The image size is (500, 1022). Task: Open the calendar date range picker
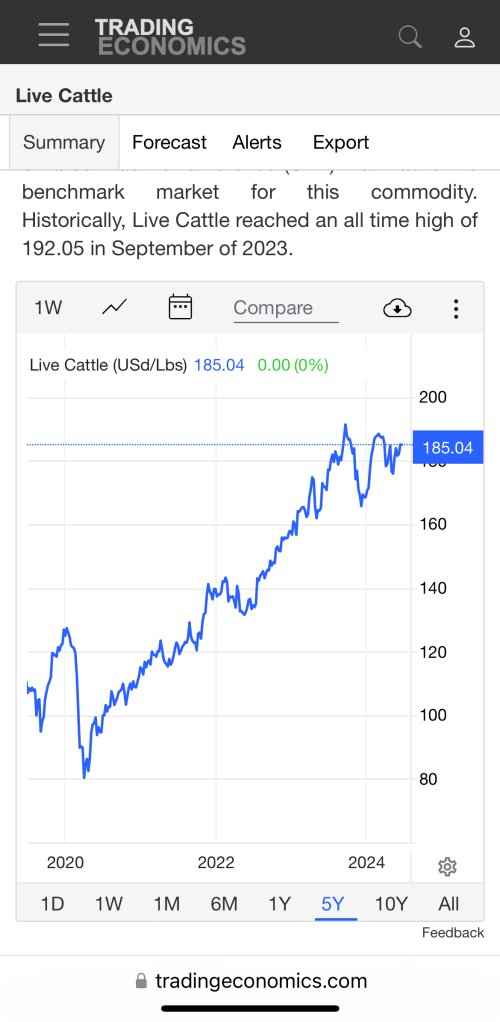(x=181, y=306)
